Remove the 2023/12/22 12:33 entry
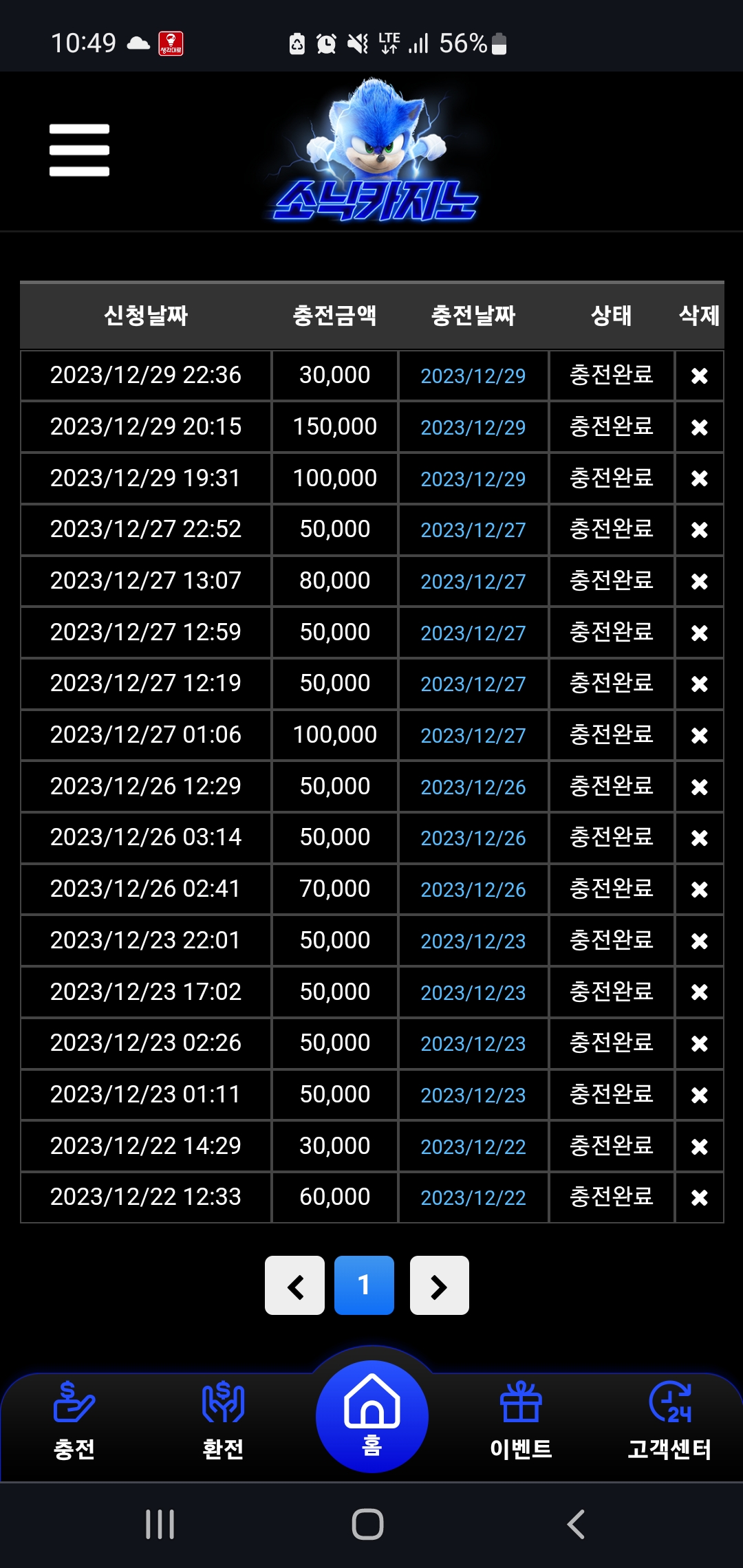Viewport: 743px width, 1568px height. [699, 1197]
